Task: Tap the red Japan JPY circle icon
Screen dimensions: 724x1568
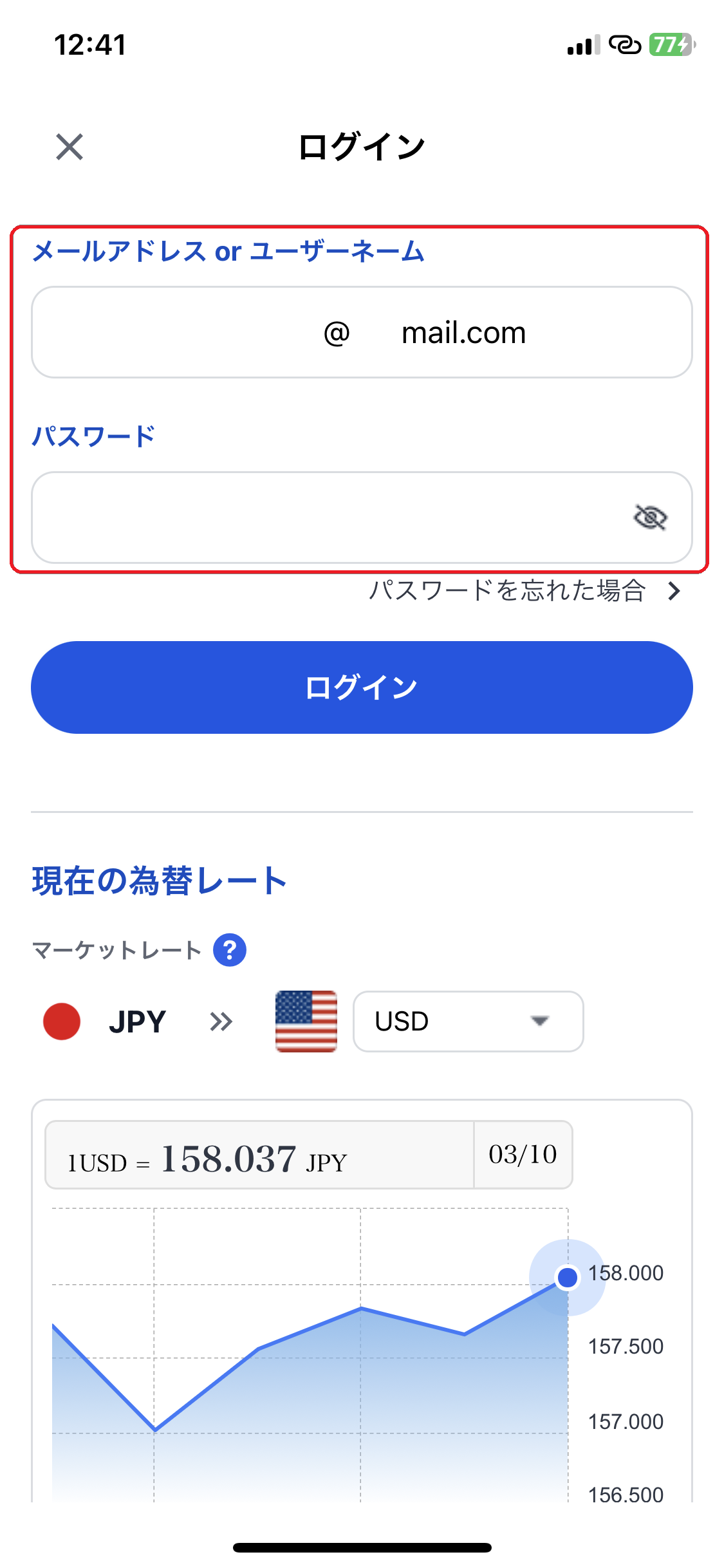Action: pyautogui.click(x=62, y=1022)
